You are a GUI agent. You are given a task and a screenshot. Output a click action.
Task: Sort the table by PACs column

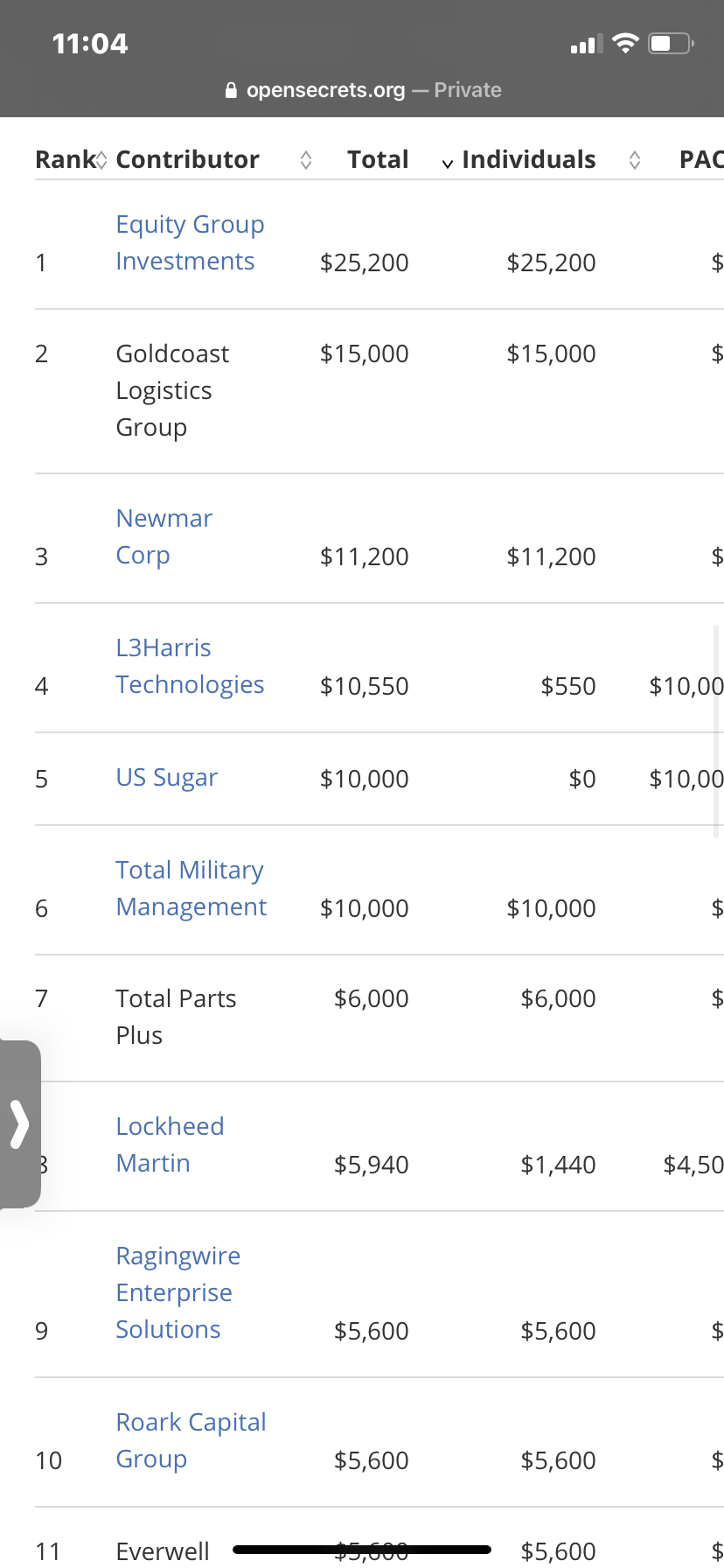[701, 159]
